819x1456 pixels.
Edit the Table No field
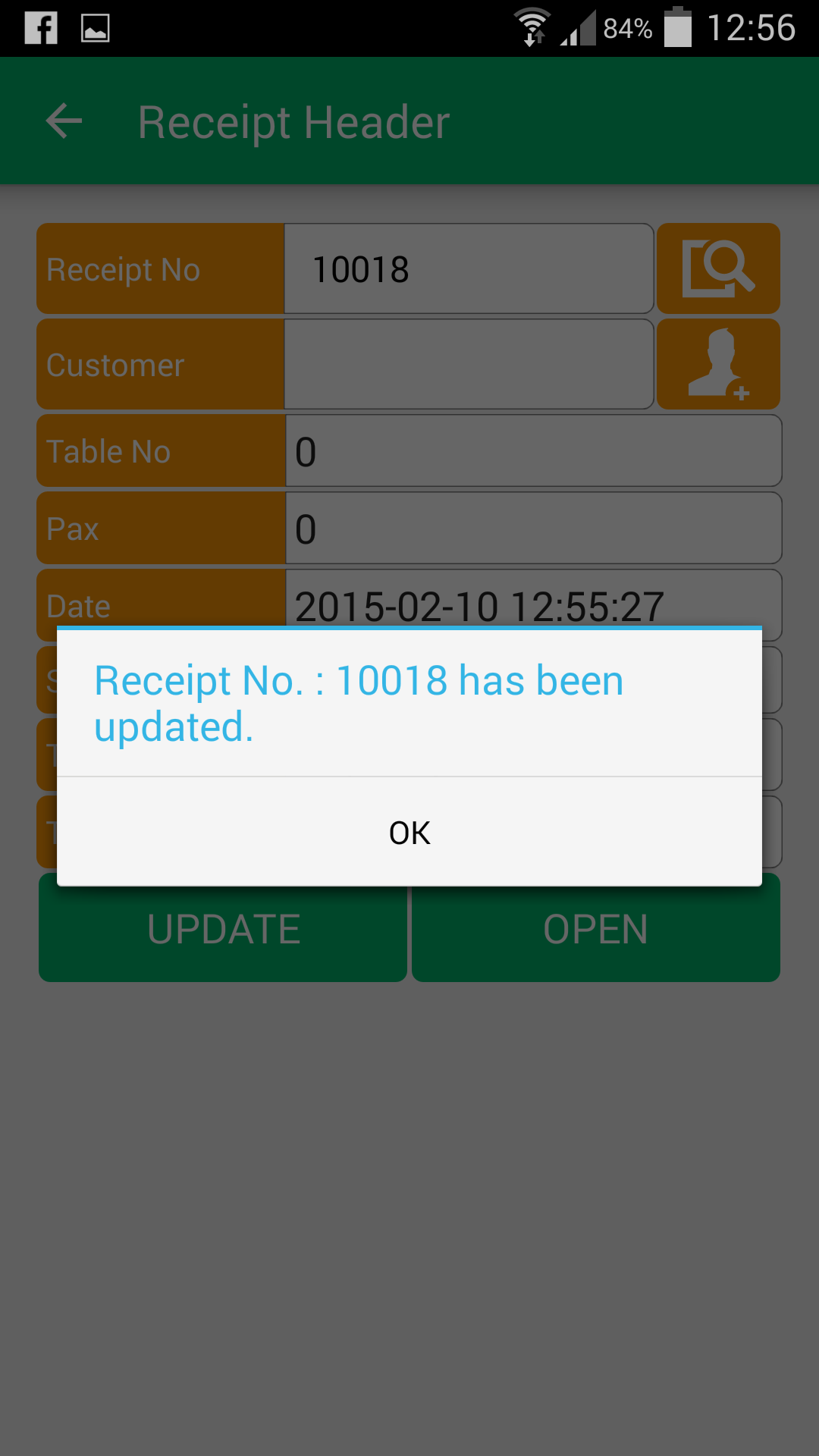533,450
